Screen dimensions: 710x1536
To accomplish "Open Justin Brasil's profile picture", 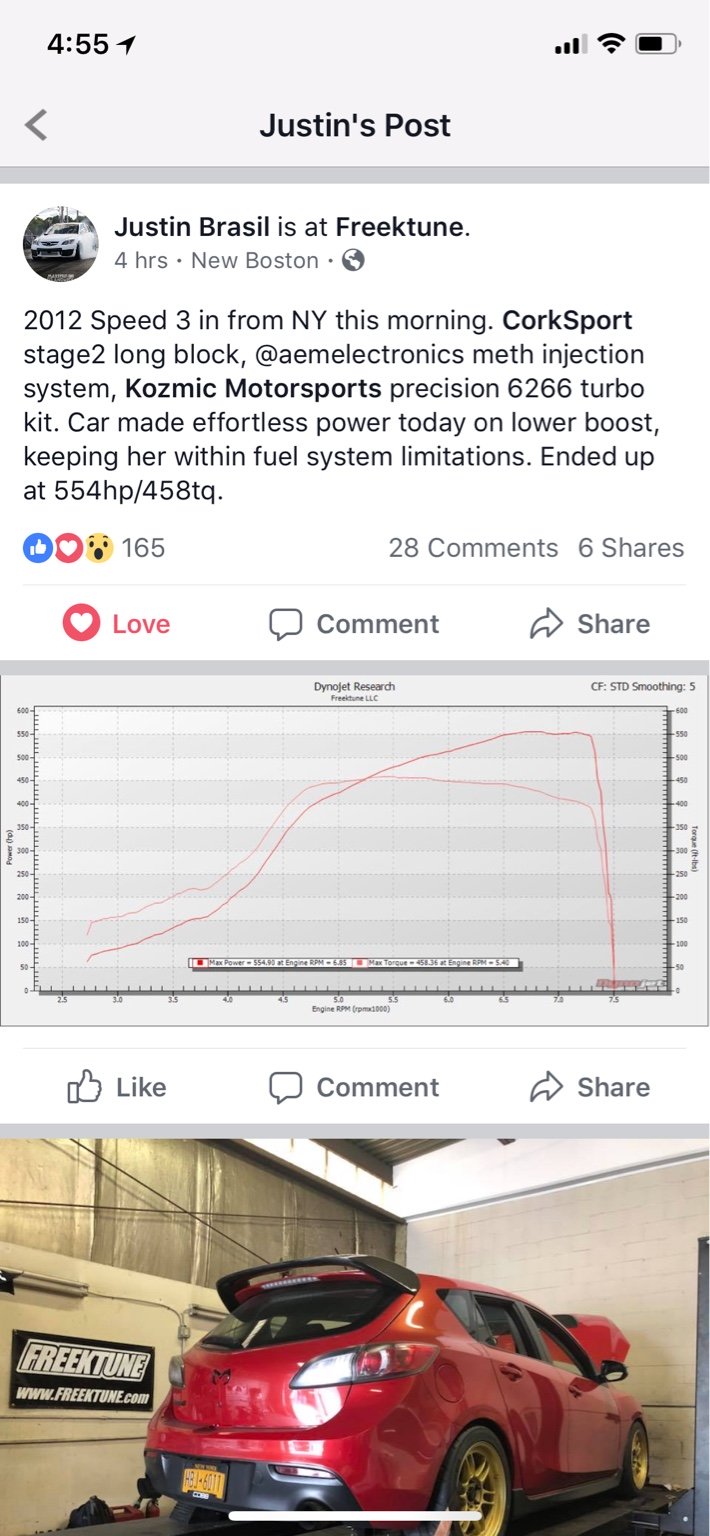I will 60,245.
